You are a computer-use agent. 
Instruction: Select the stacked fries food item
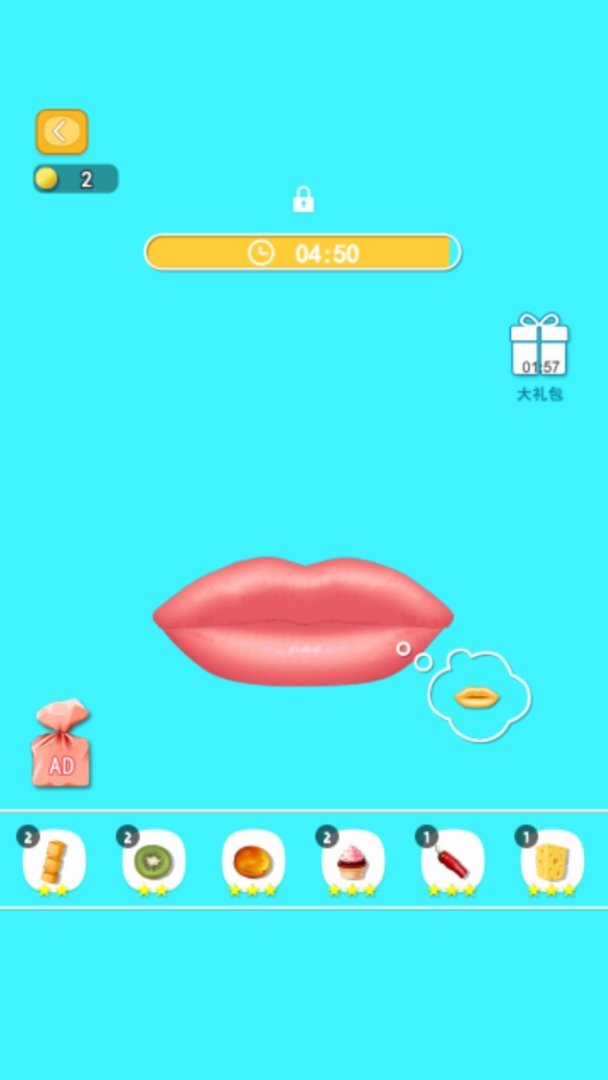[54, 861]
